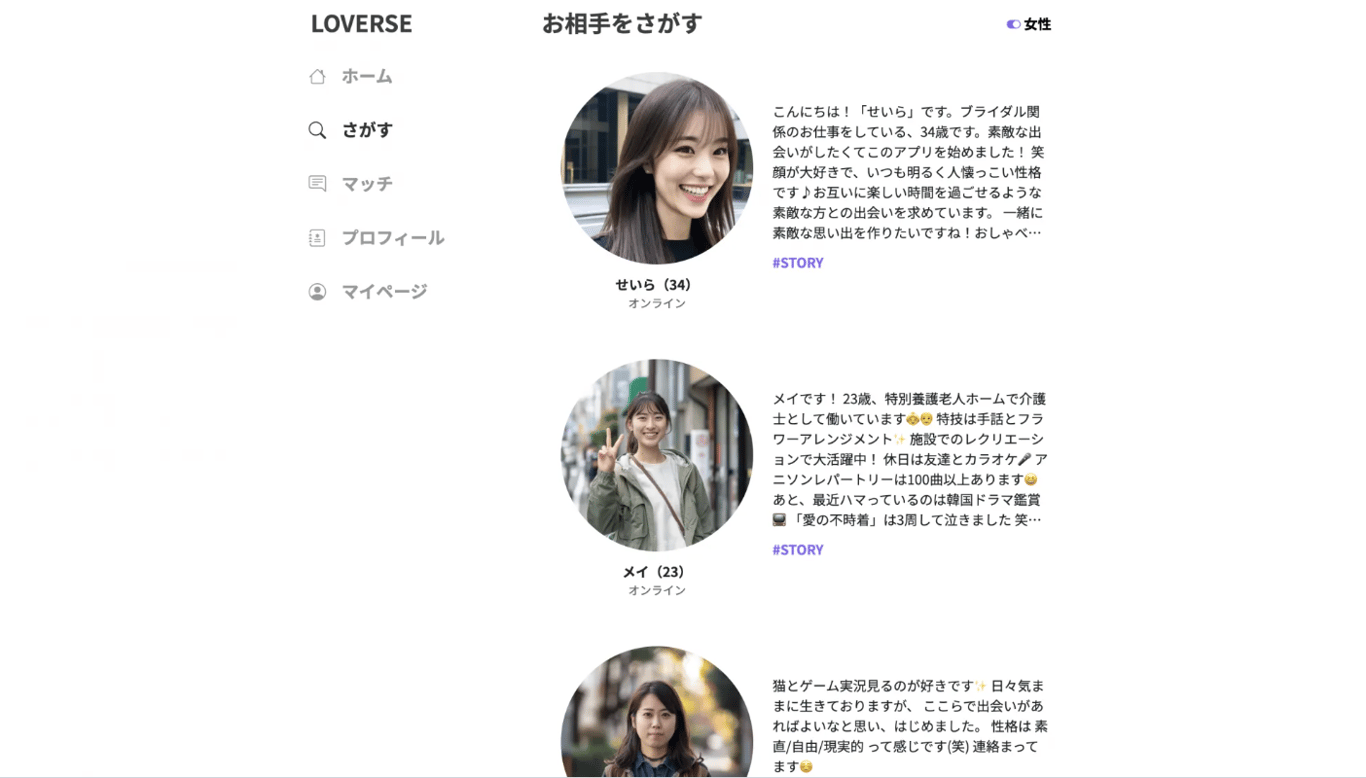Tap the #STORY link under せいら's introduction
The image size is (1366, 778).
point(798,263)
